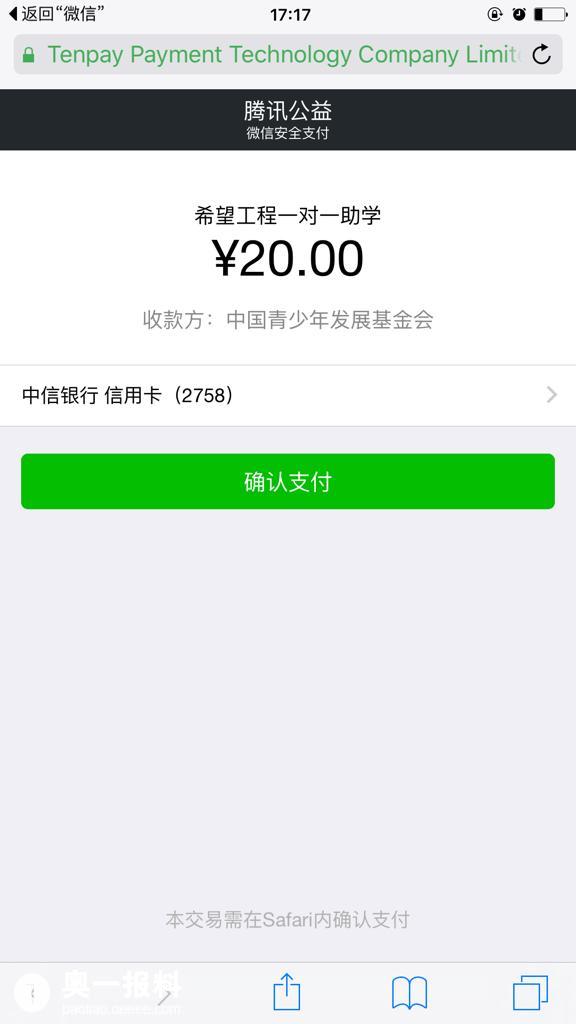Open the Safari share sheet

(x=286, y=992)
